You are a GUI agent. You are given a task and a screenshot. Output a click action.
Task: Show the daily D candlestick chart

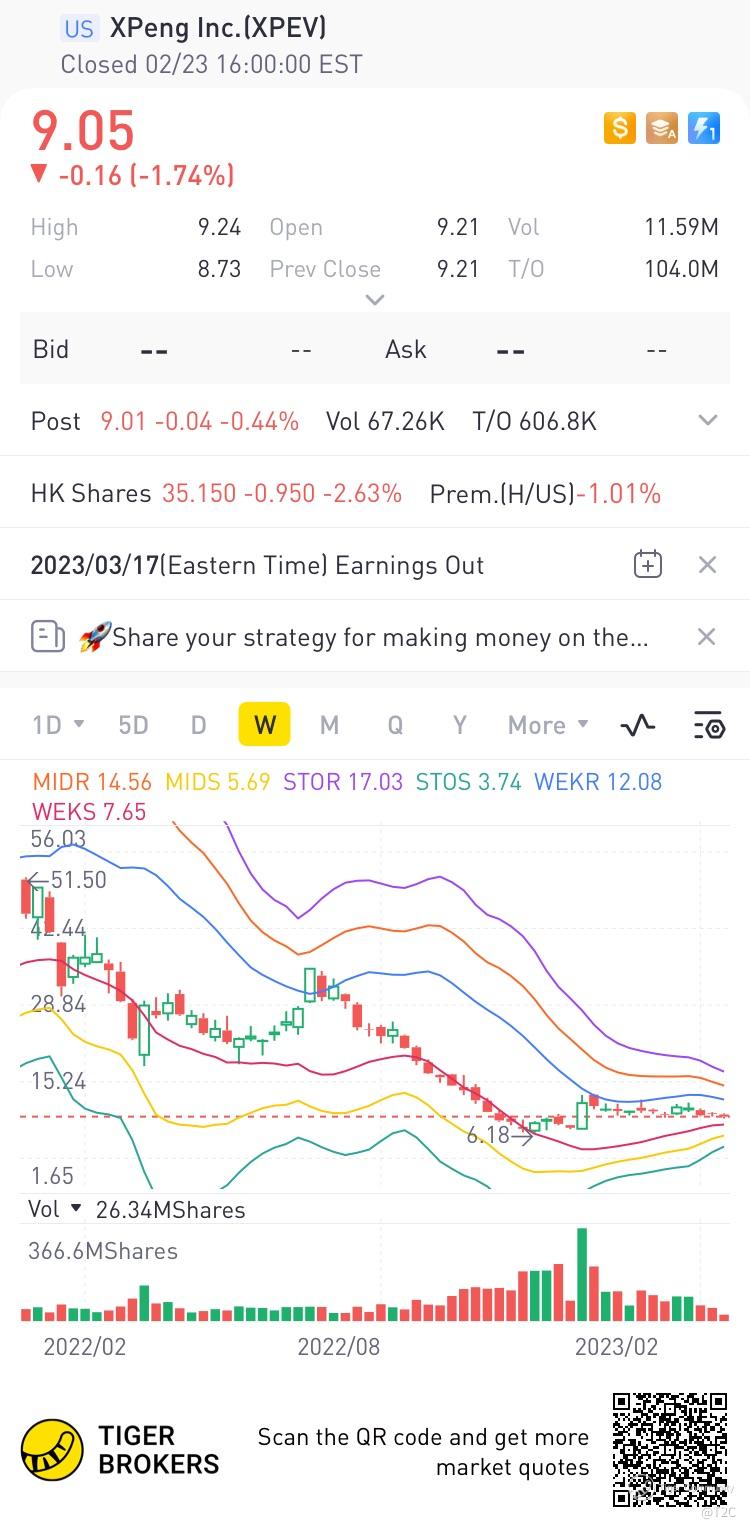198,725
